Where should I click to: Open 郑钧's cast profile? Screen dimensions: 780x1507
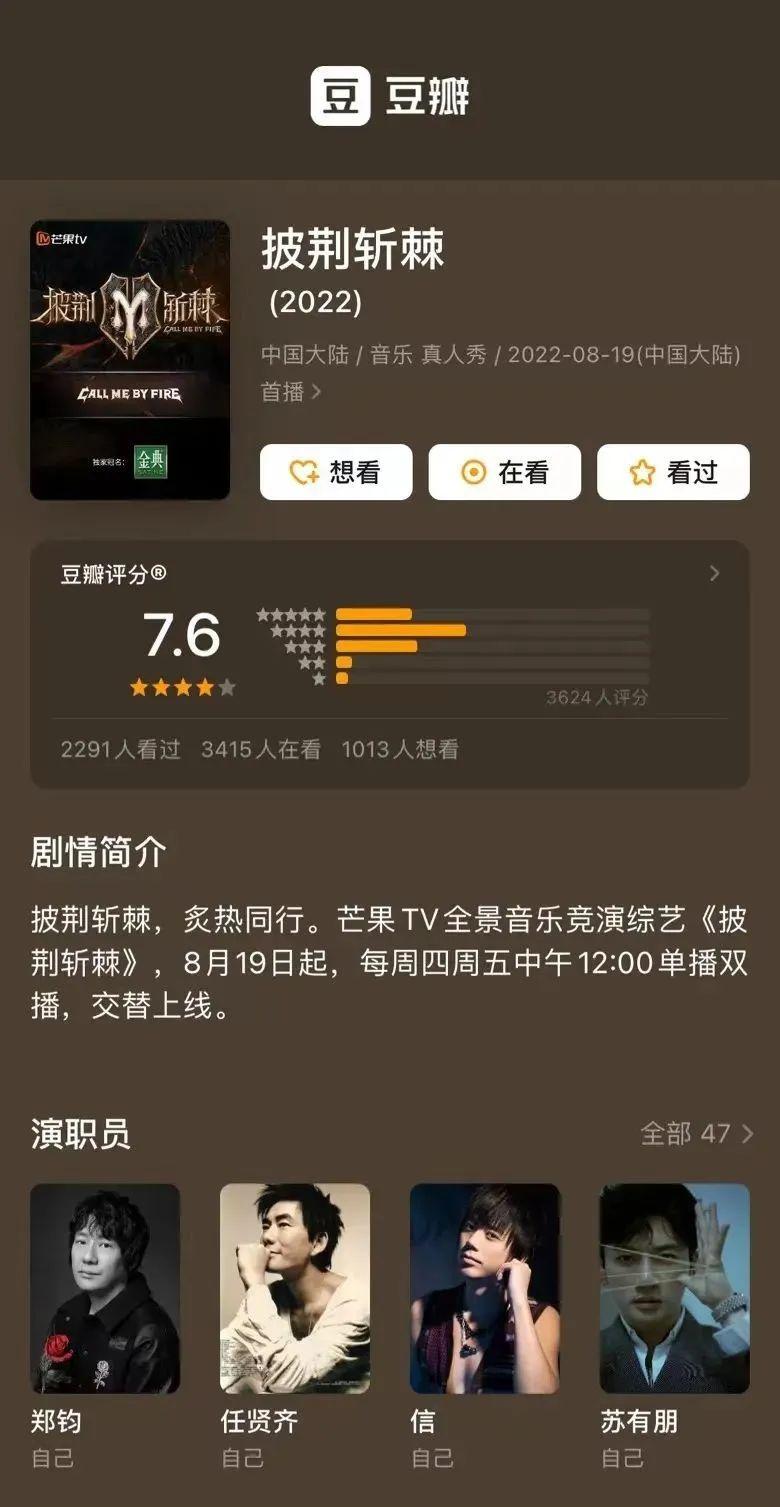coord(105,1288)
